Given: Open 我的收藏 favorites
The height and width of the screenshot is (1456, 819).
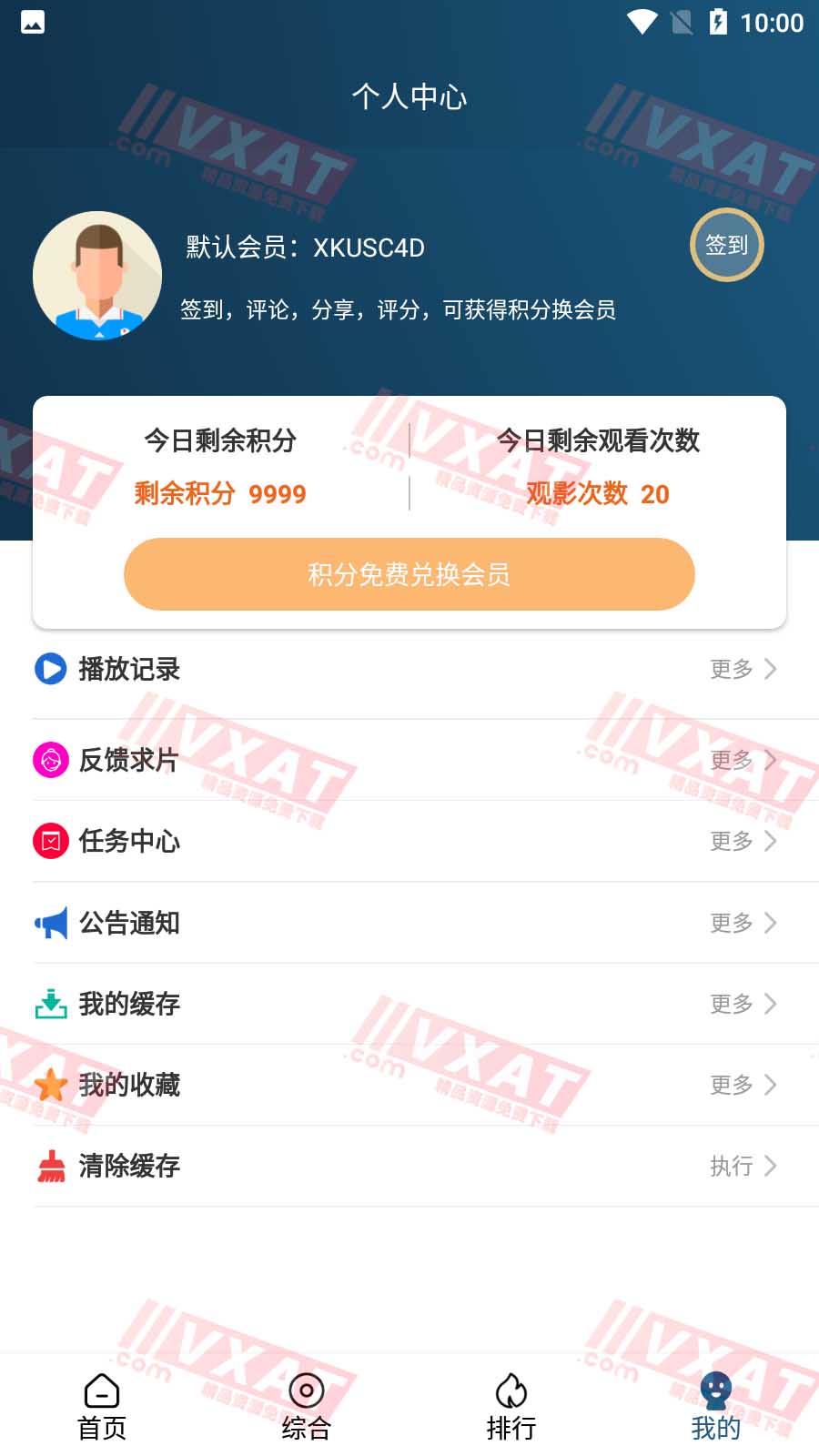Looking at the screenshot, I should 408,1085.
